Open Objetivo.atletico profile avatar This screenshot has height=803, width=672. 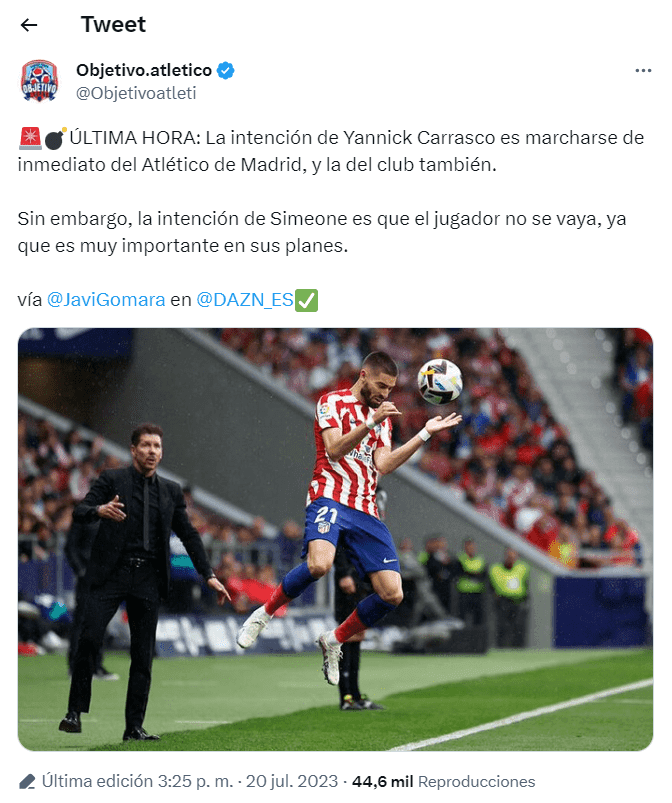click(40, 81)
